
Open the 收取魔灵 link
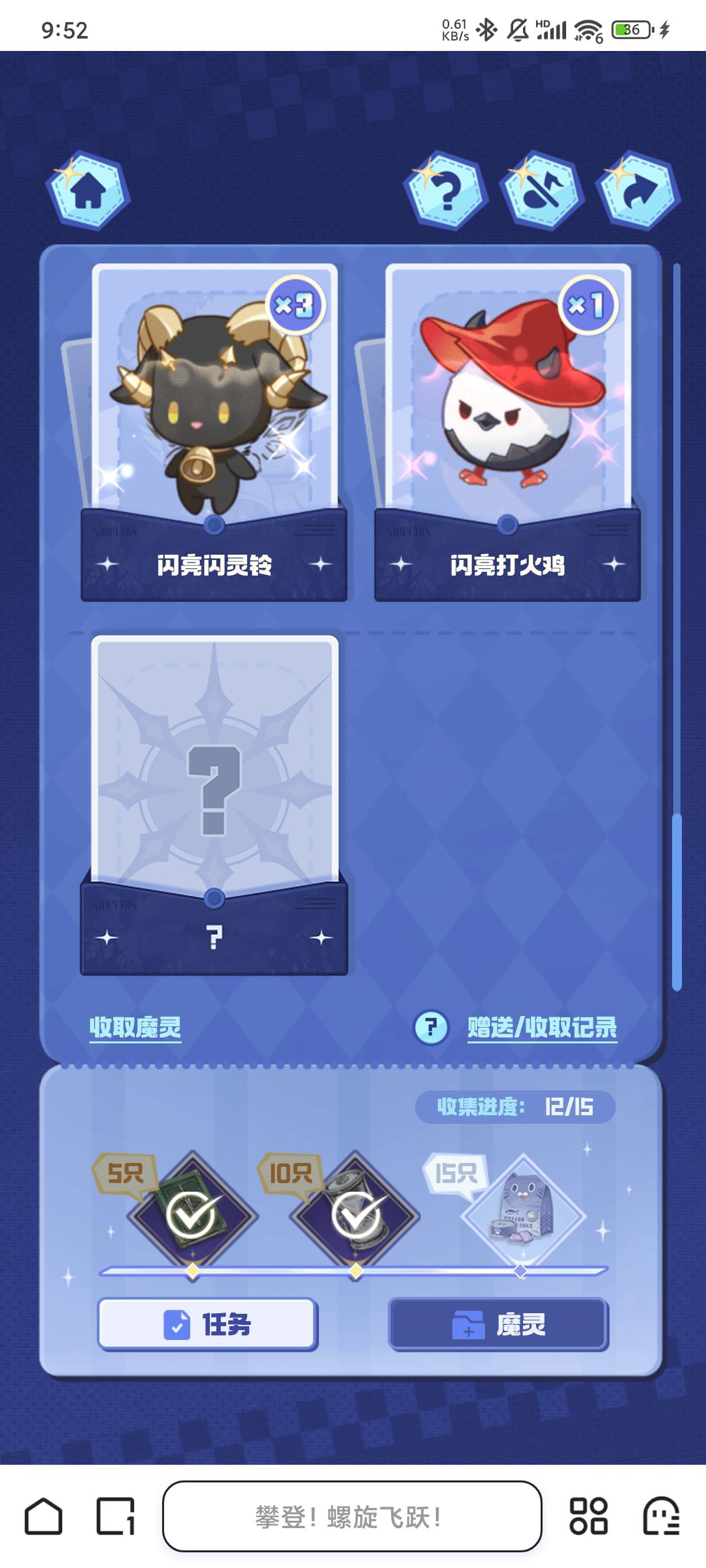pos(135,1027)
